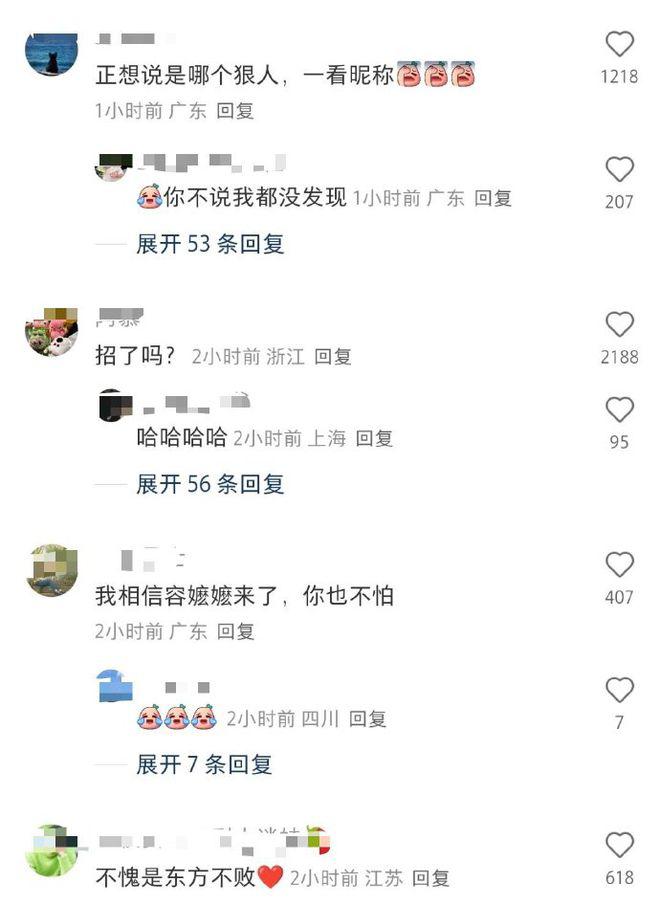Viewport: 660px width, 905px height.
Task: Like the comment "我相信容嬷嬷来了"
Action: click(x=619, y=566)
